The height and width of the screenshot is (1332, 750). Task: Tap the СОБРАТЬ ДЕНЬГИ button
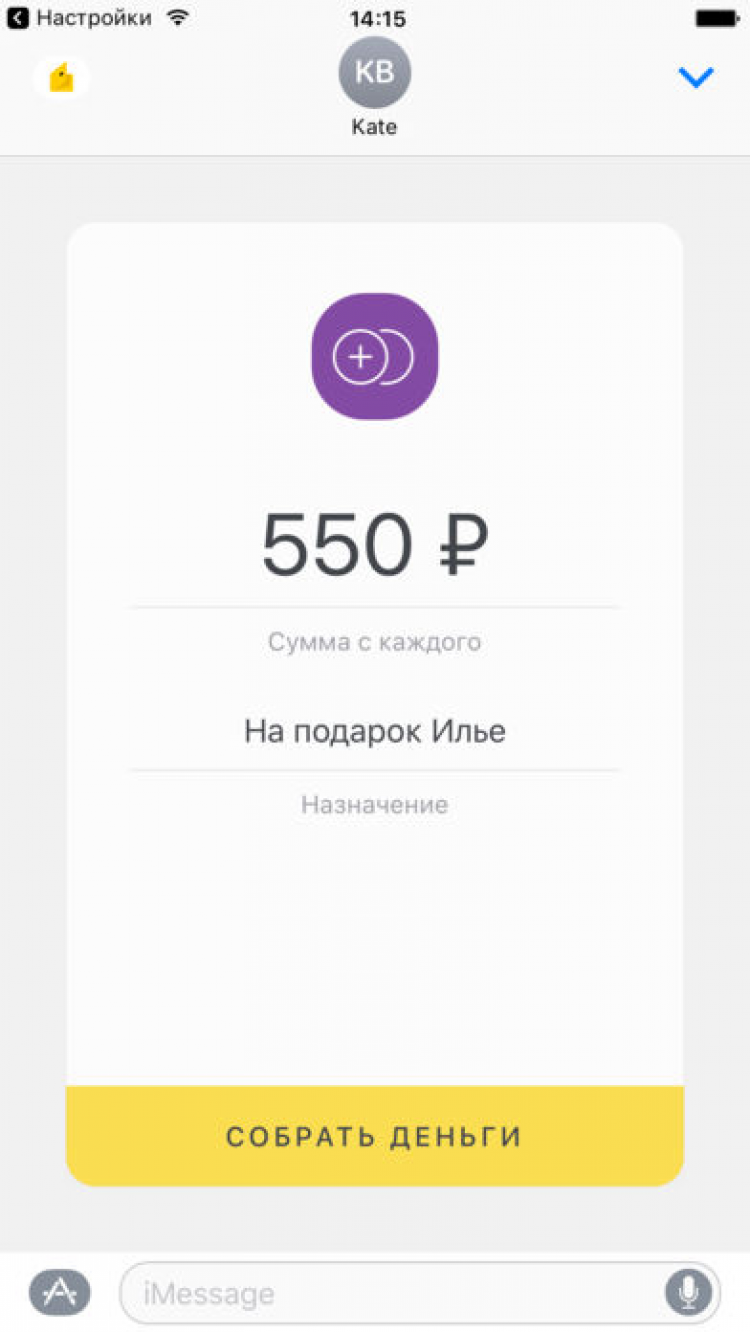pyautogui.click(x=374, y=1136)
